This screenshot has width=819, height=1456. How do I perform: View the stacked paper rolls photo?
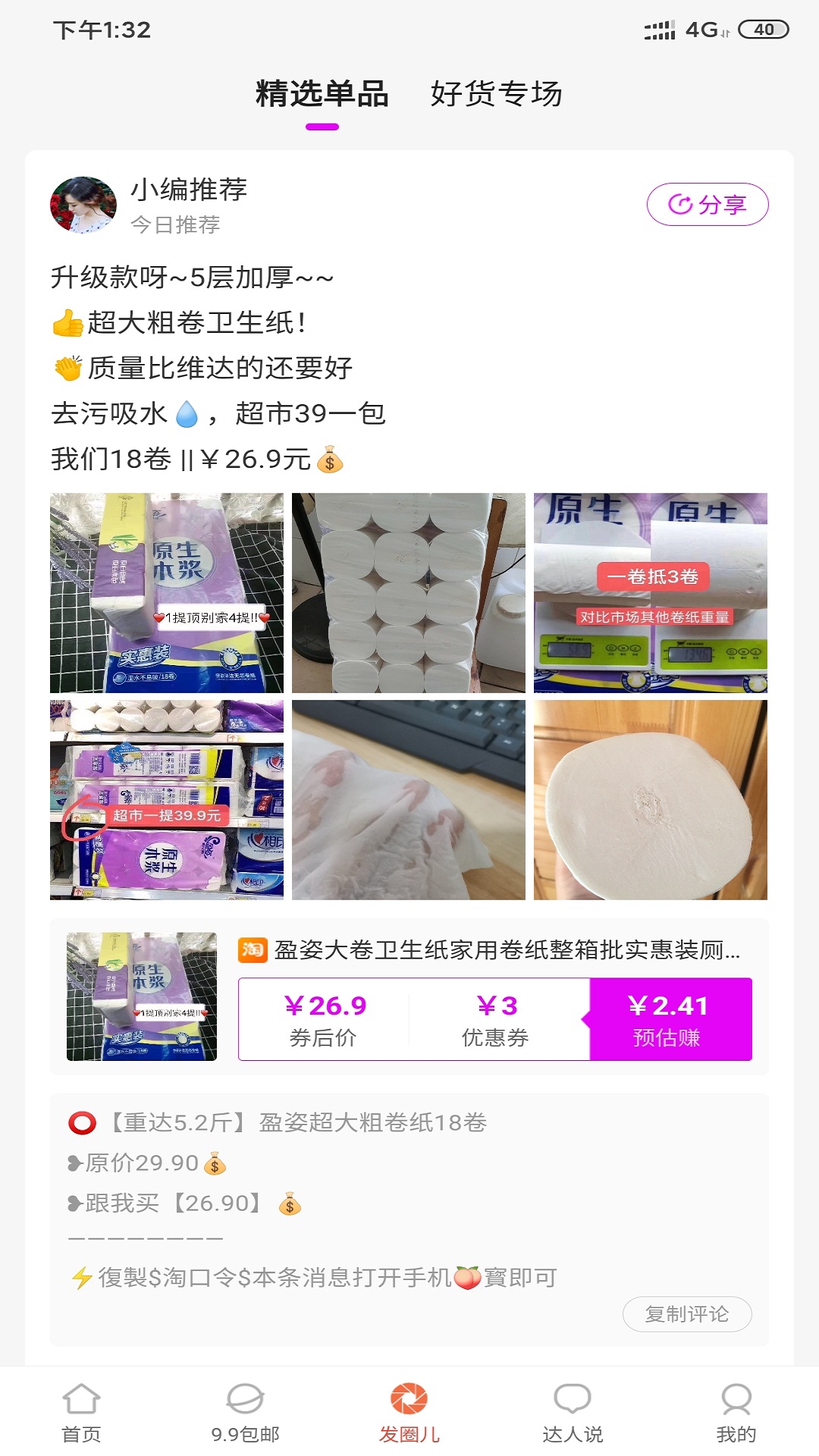[x=408, y=593]
